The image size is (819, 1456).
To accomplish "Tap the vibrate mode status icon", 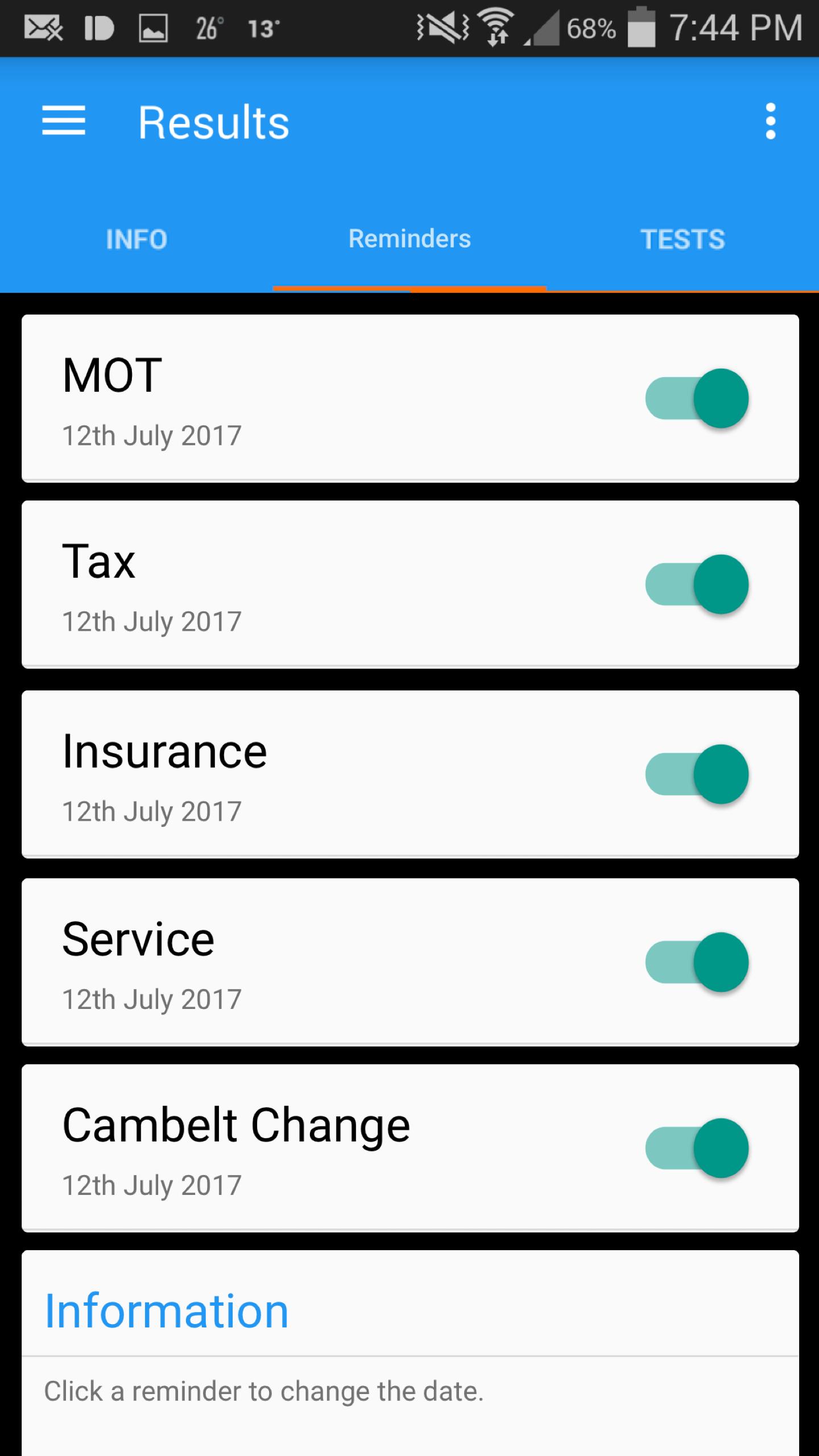I will (x=441, y=27).
